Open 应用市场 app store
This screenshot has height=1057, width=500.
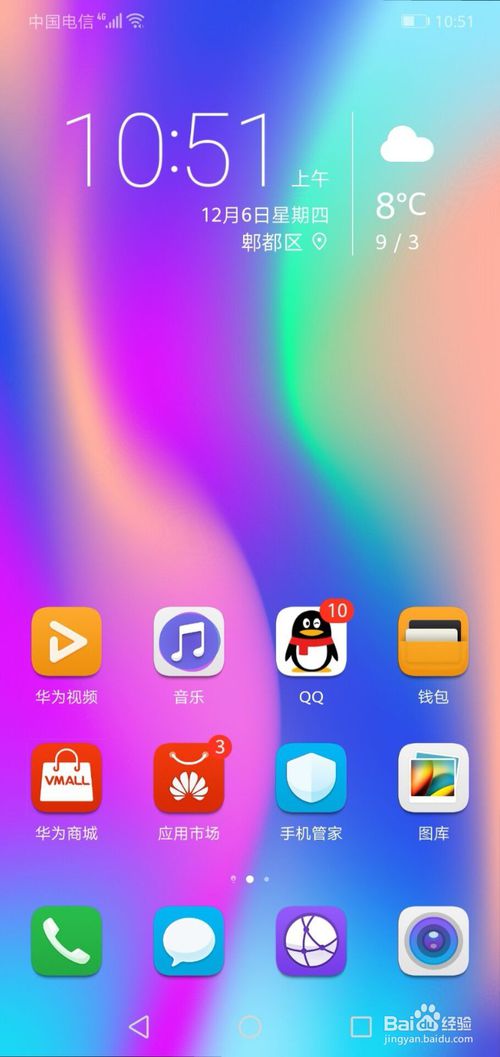click(189, 778)
